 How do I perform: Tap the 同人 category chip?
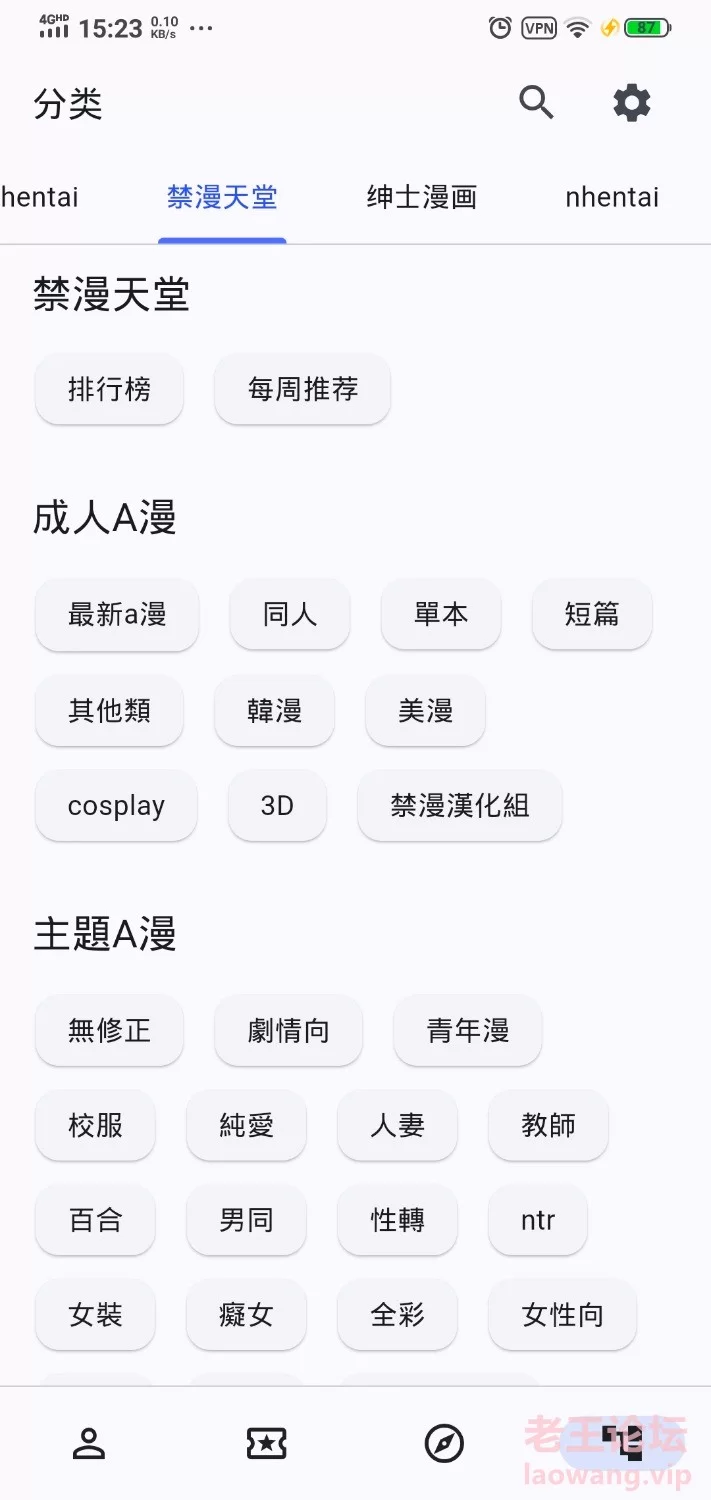tap(290, 614)
